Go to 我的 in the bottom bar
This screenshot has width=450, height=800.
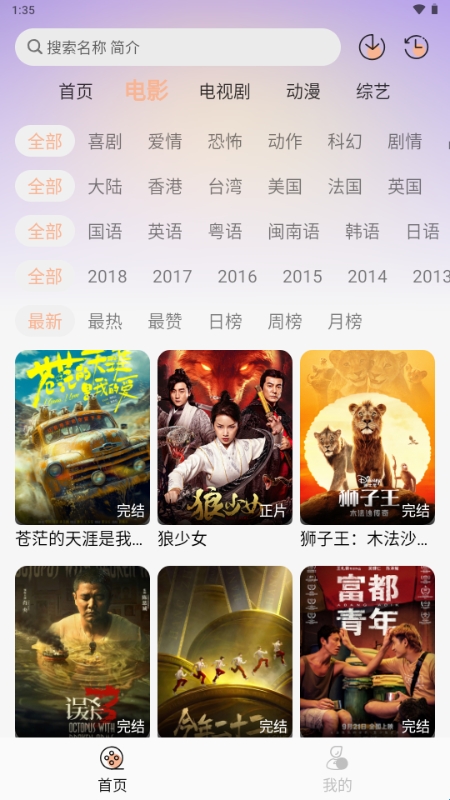pos(337,769)
